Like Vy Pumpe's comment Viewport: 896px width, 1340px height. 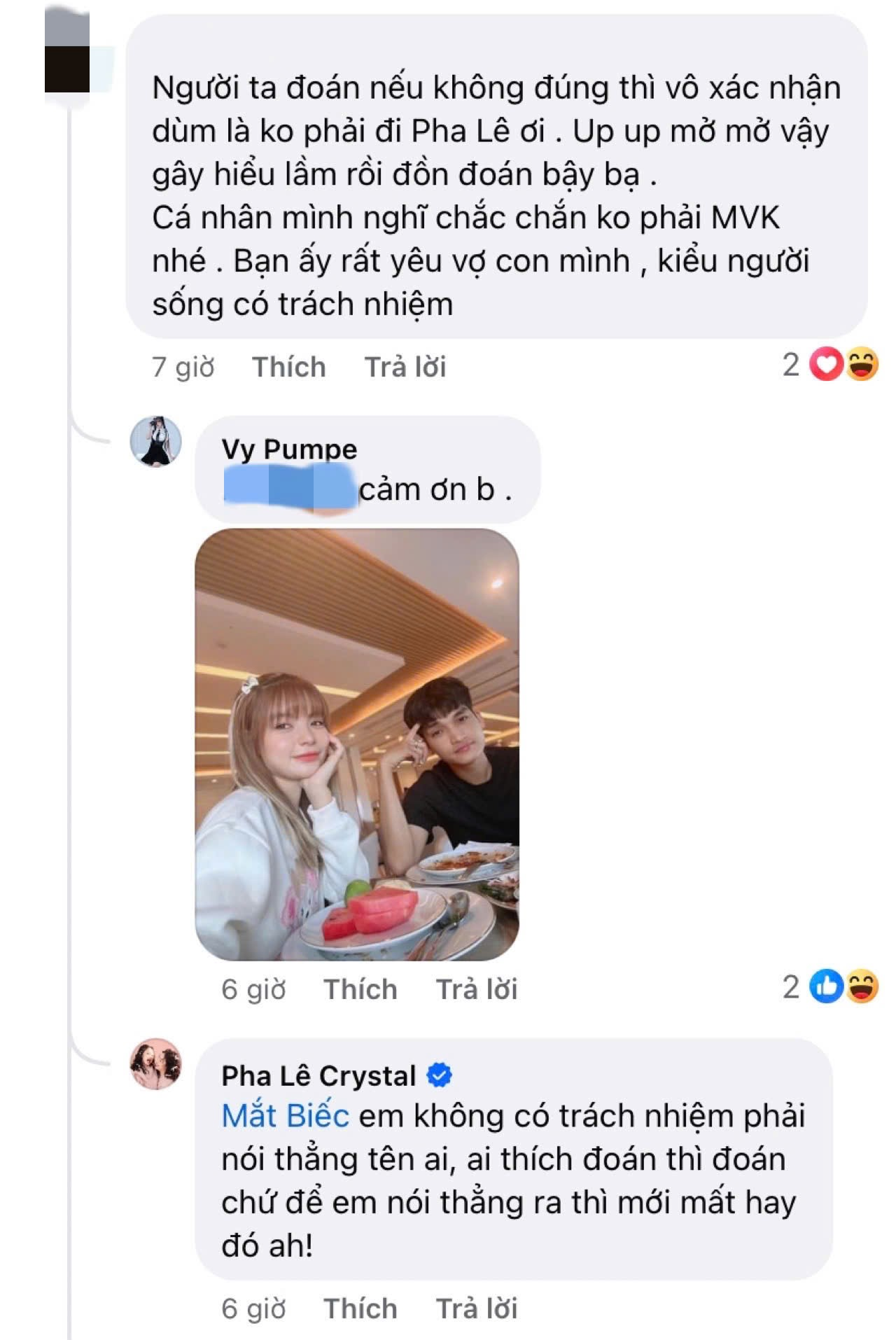[360, 989]
